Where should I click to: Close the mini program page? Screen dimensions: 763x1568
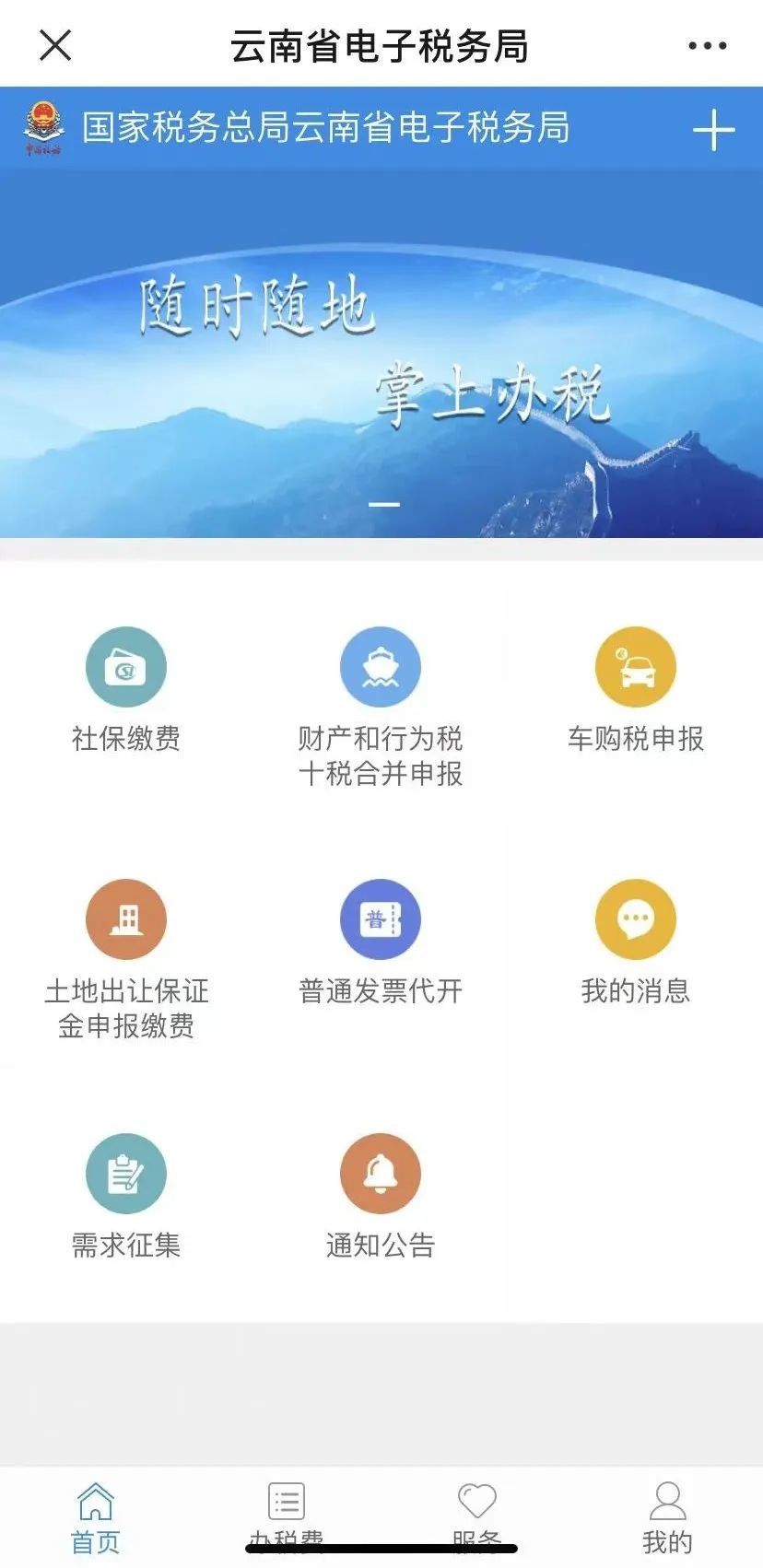(55, 45)
